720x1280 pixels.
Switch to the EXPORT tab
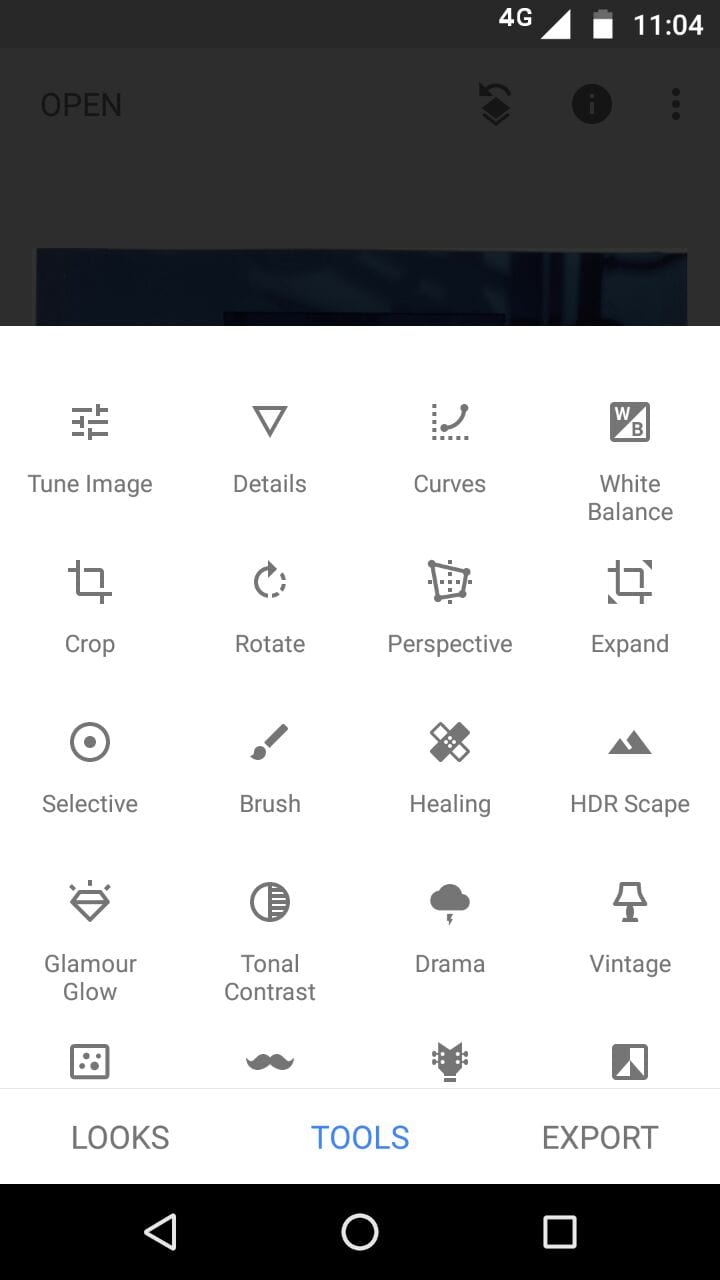599,1137
